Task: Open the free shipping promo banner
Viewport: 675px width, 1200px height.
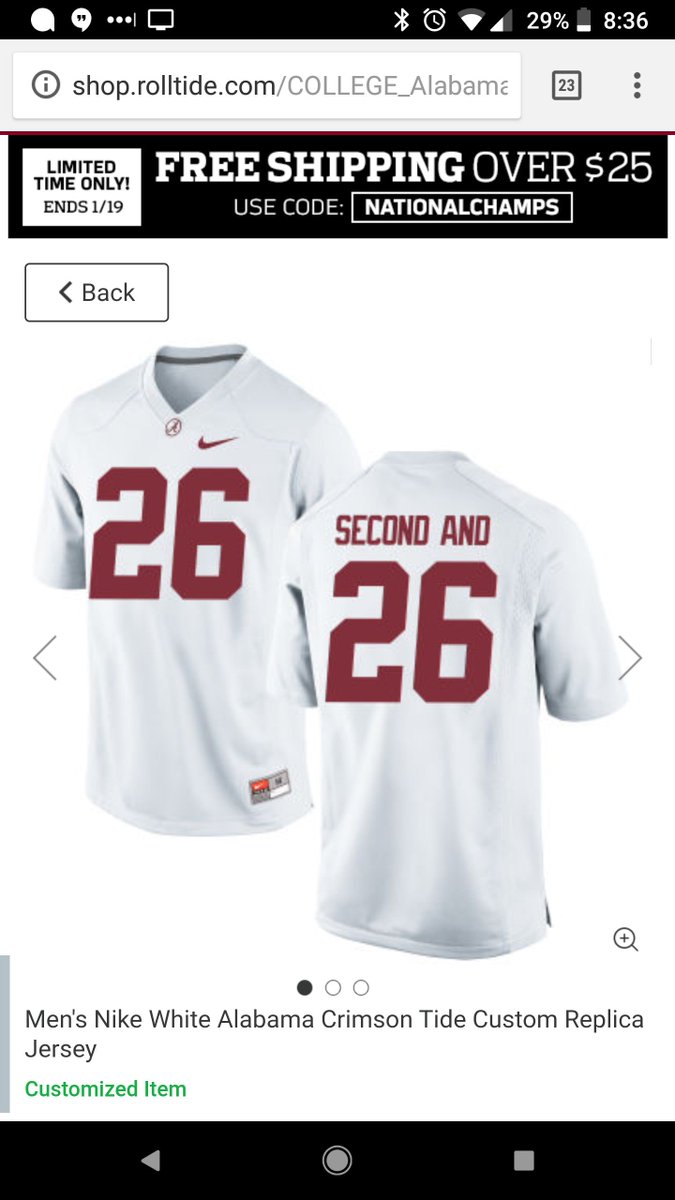Action: 337,187
